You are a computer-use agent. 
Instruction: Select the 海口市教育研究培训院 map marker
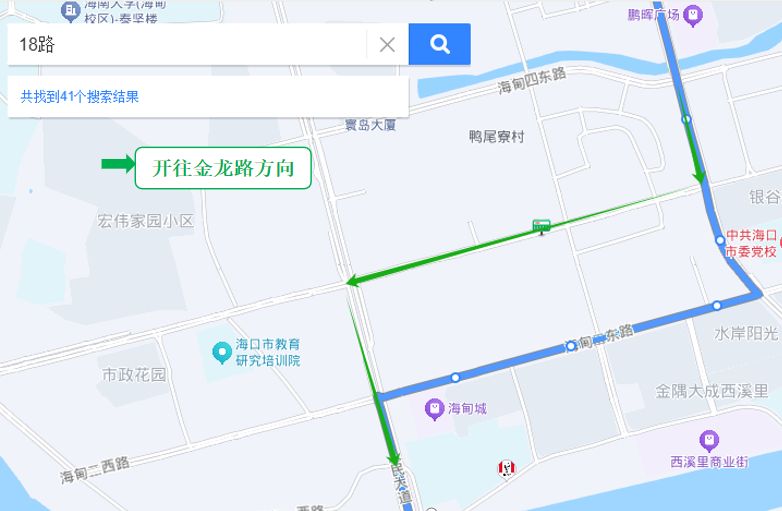221,351
